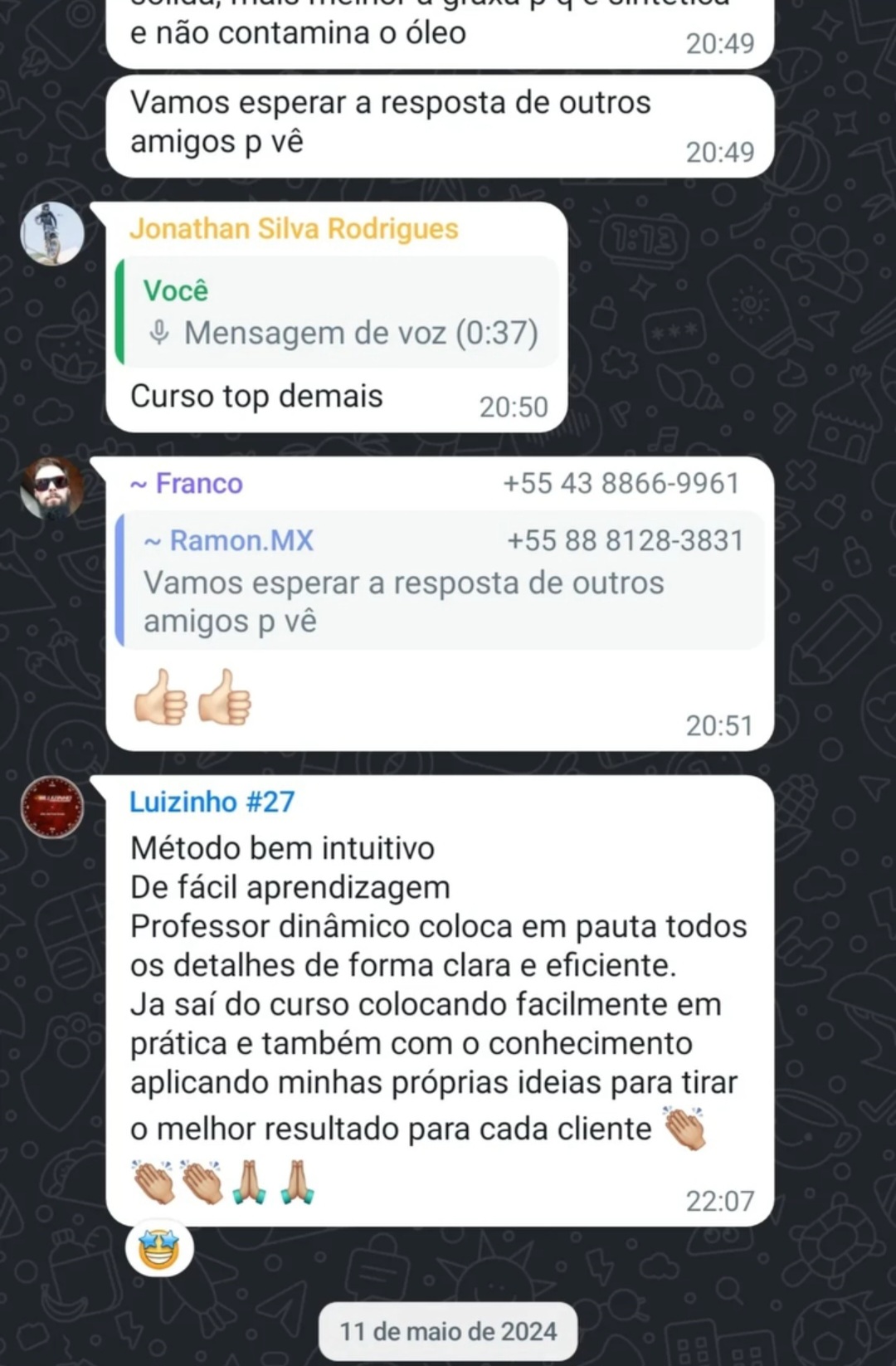Open Franco's profile picture
The width and height of the screenshot is (896, 1366).
[x=52, y=488]
